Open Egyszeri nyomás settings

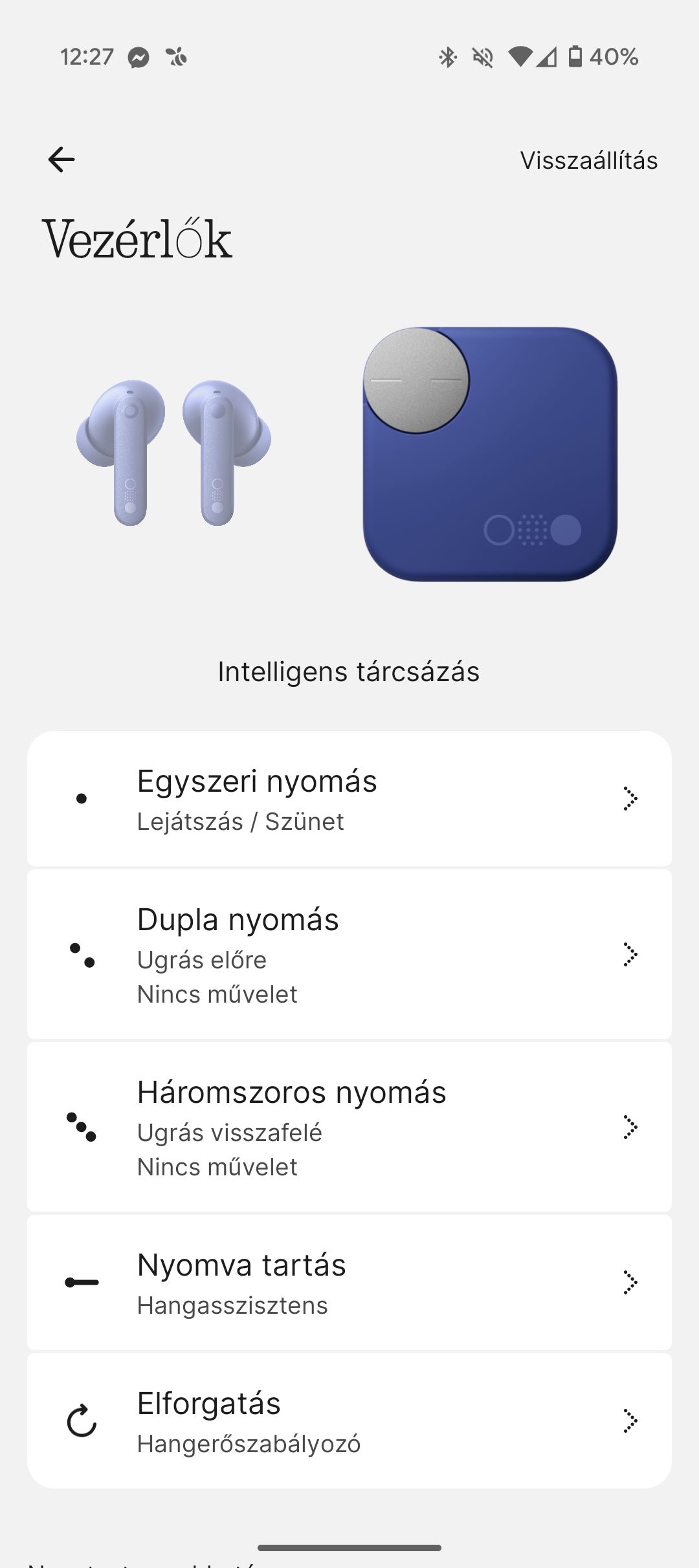349,798
